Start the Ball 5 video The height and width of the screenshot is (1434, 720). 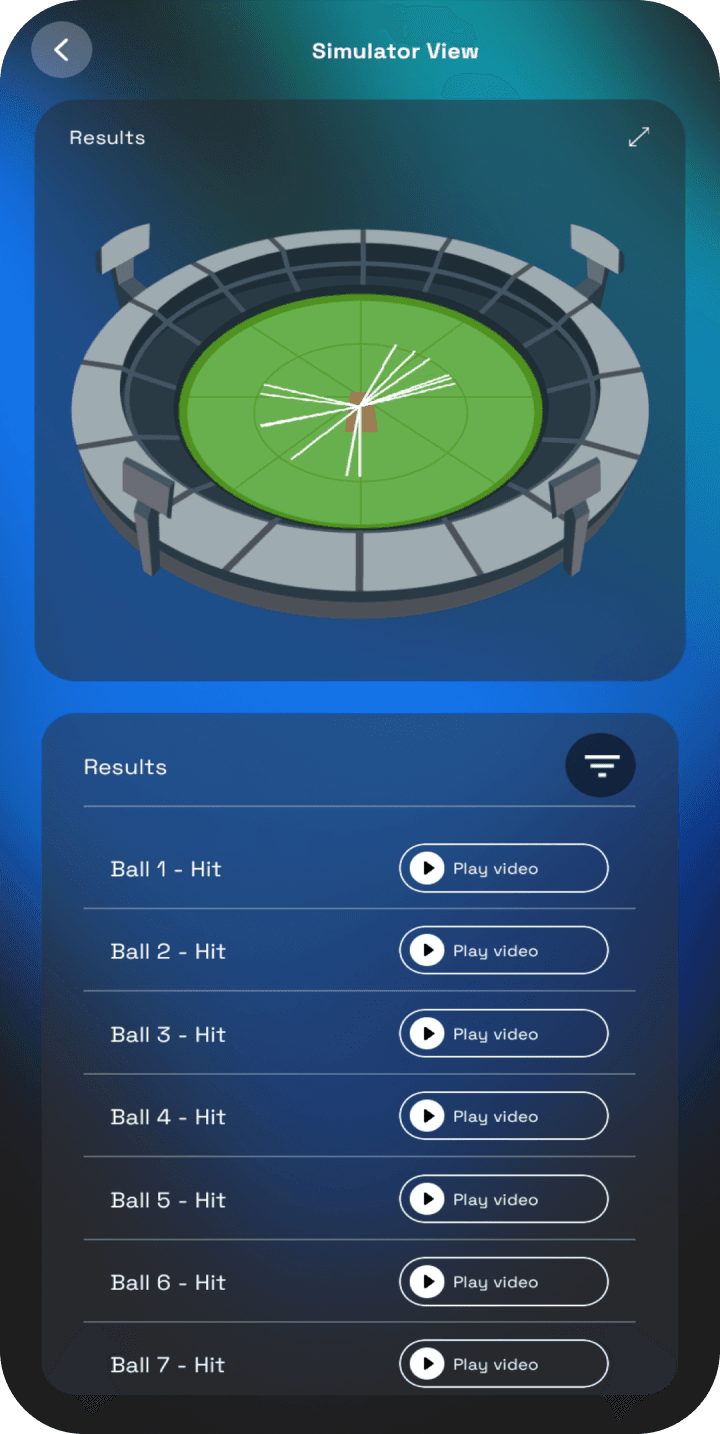click(503, 1199)
